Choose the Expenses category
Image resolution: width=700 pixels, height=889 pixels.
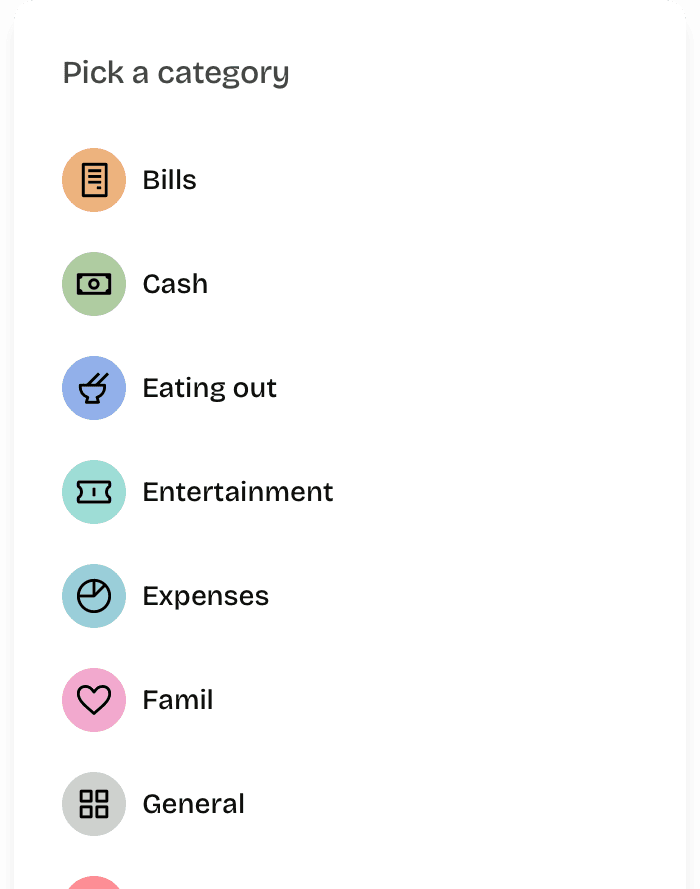205,596
